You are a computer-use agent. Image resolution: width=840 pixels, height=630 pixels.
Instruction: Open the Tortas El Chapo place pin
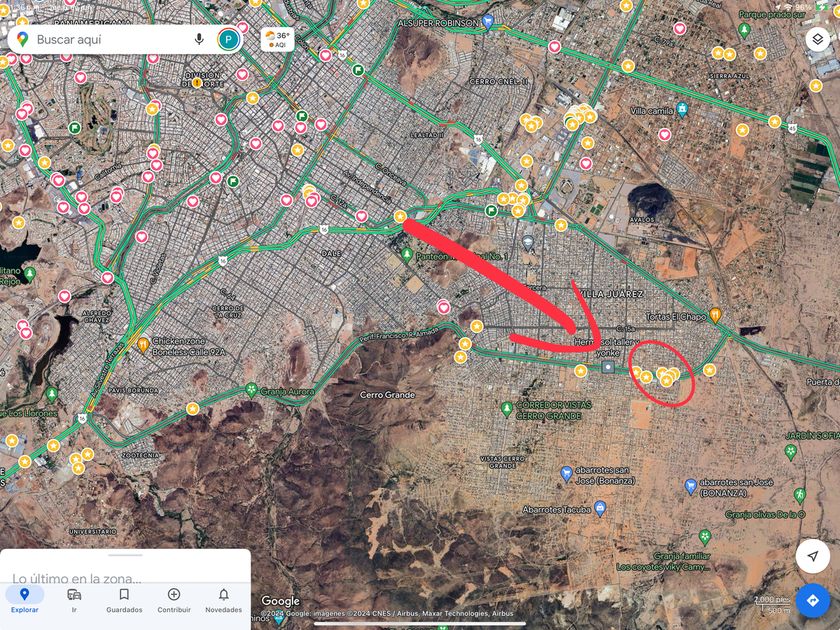pos(715,315)
